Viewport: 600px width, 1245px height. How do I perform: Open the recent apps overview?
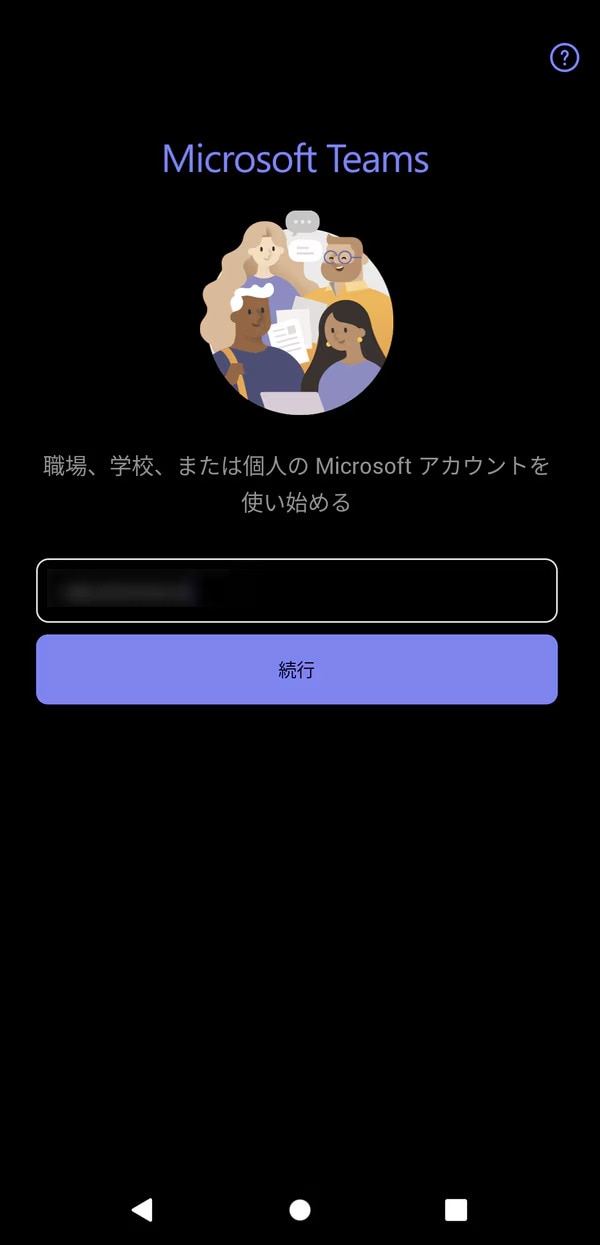click(x=456, y=1210)
